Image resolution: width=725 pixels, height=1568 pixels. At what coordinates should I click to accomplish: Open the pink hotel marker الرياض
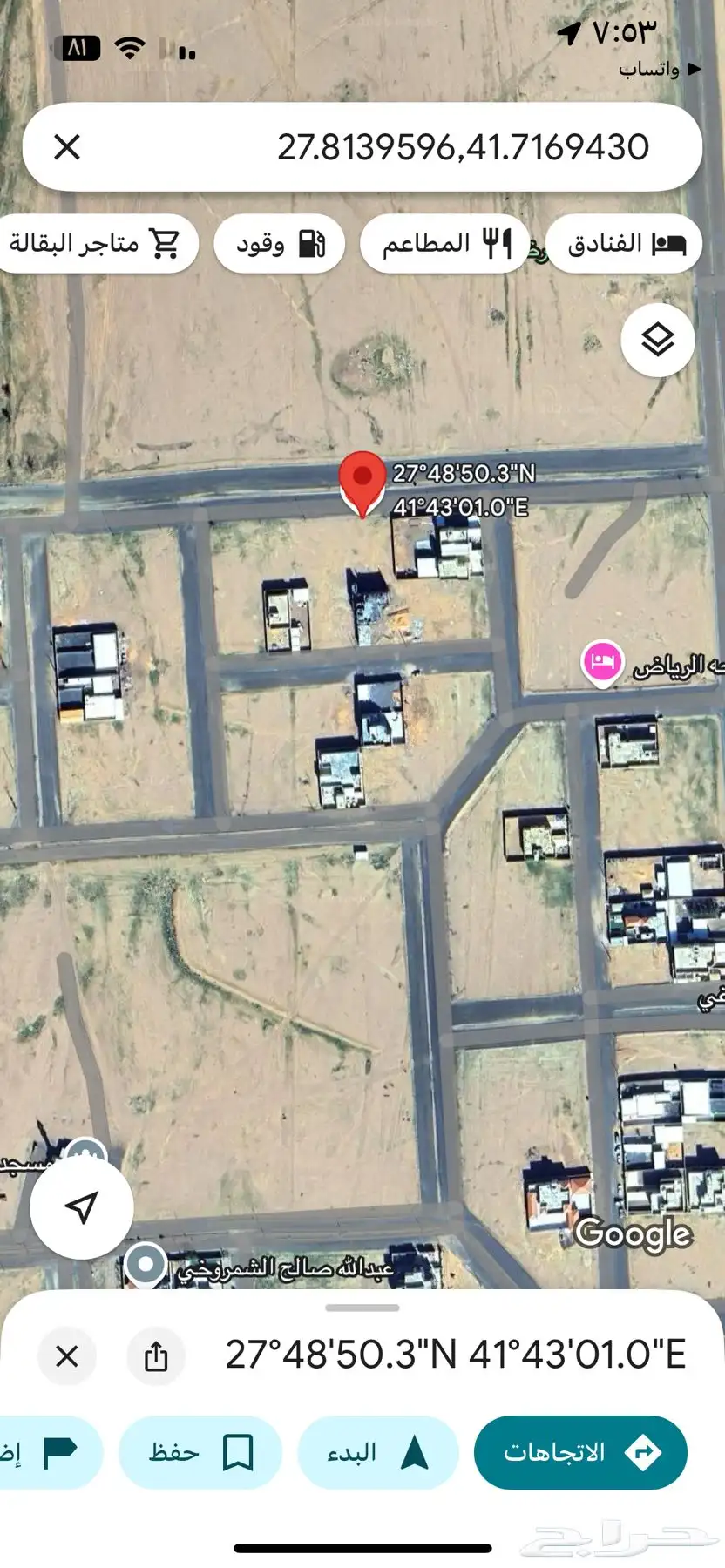602,664
